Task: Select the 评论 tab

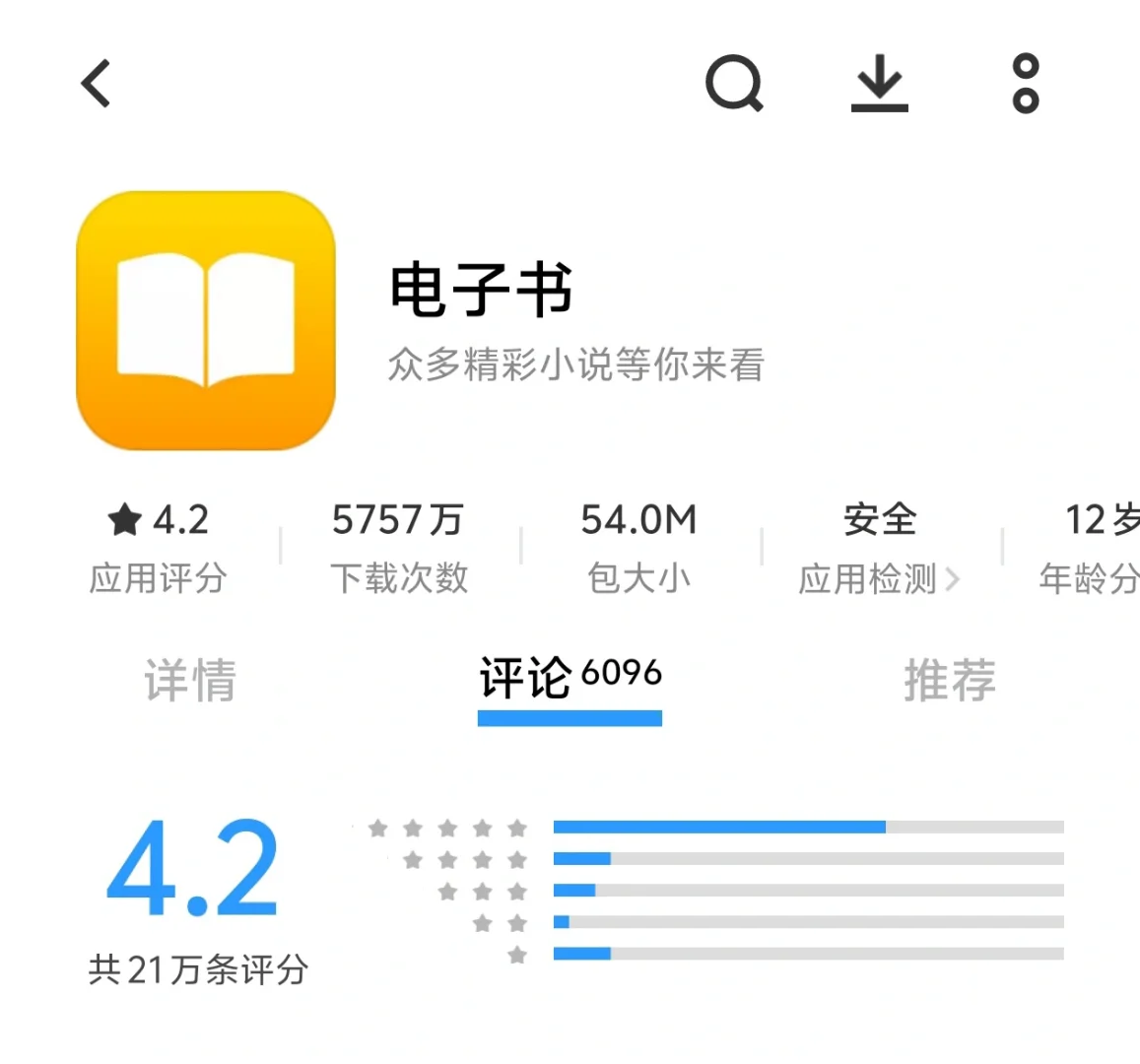Action: click(x=570, y=680)
